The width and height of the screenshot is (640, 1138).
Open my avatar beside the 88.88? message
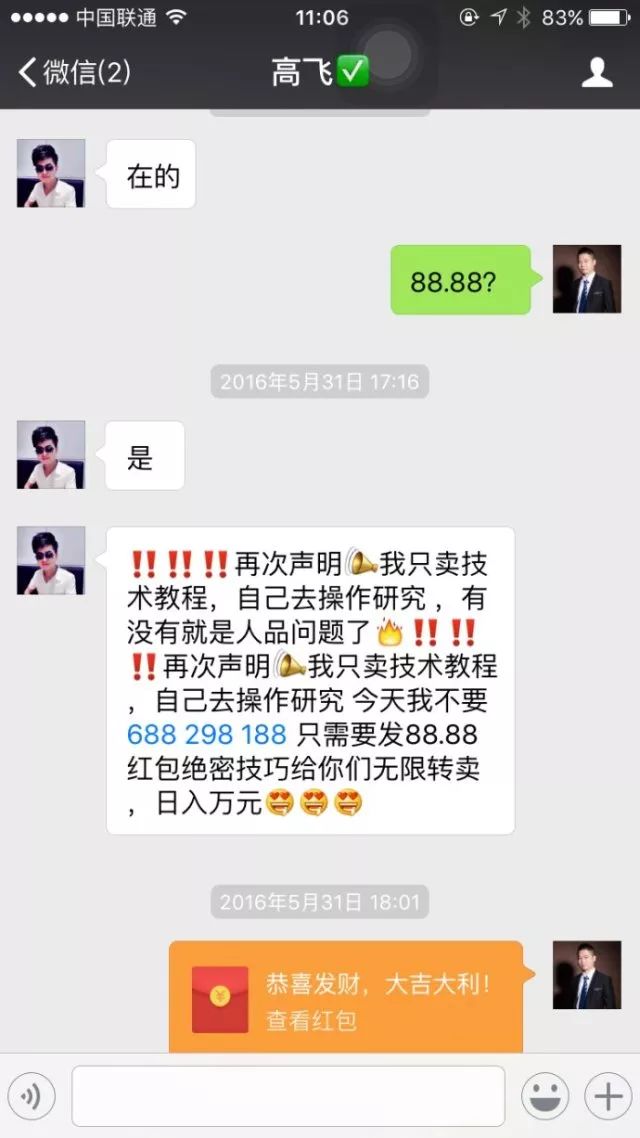click(587, 279)
